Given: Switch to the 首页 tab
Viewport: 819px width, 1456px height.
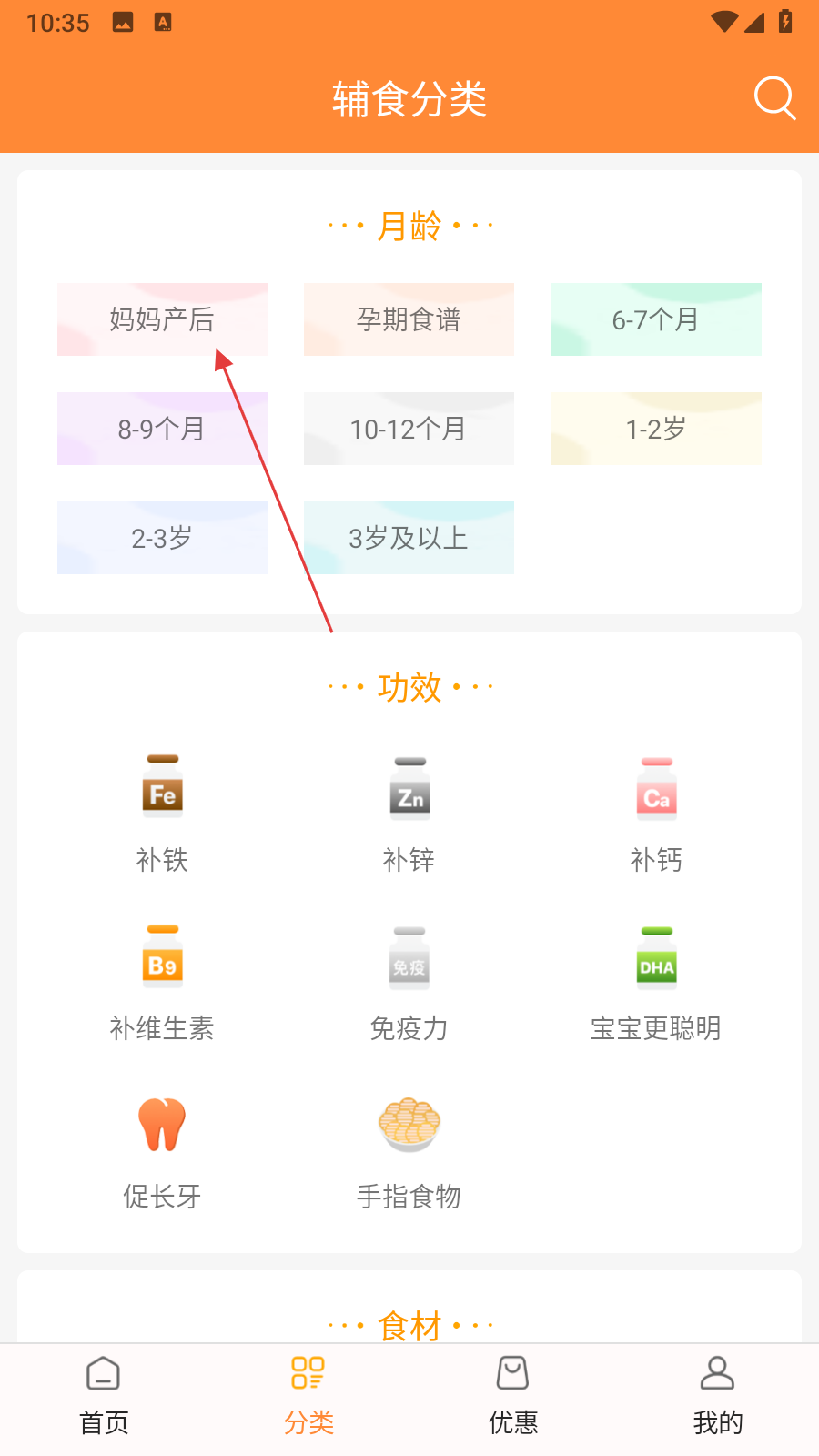Looking at the screenshot, I should 104,1398.
